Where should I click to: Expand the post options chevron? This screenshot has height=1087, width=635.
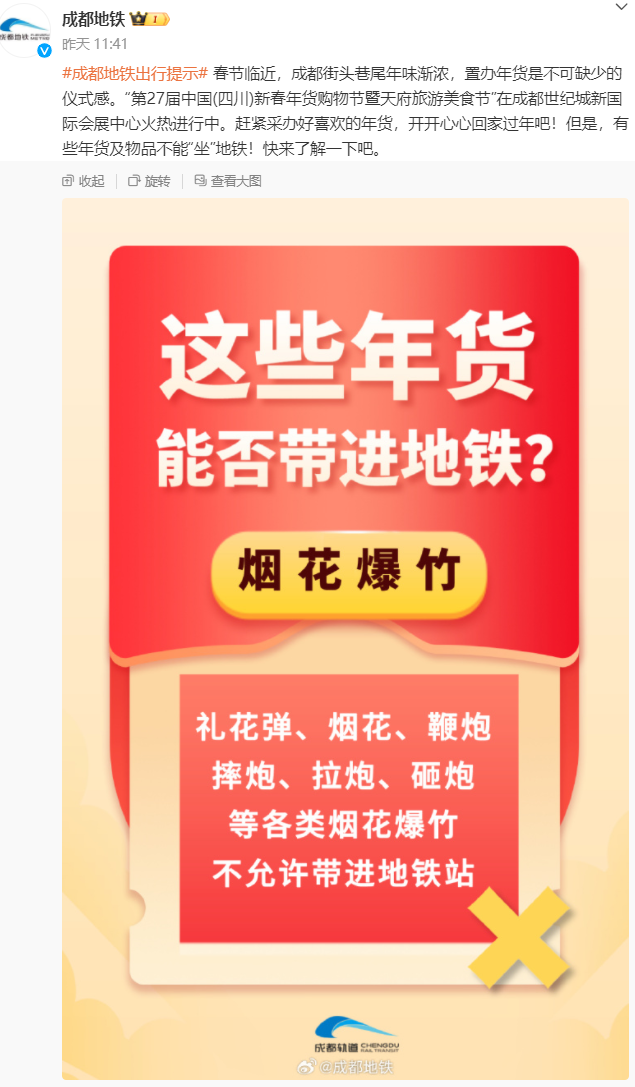[621, 7]
